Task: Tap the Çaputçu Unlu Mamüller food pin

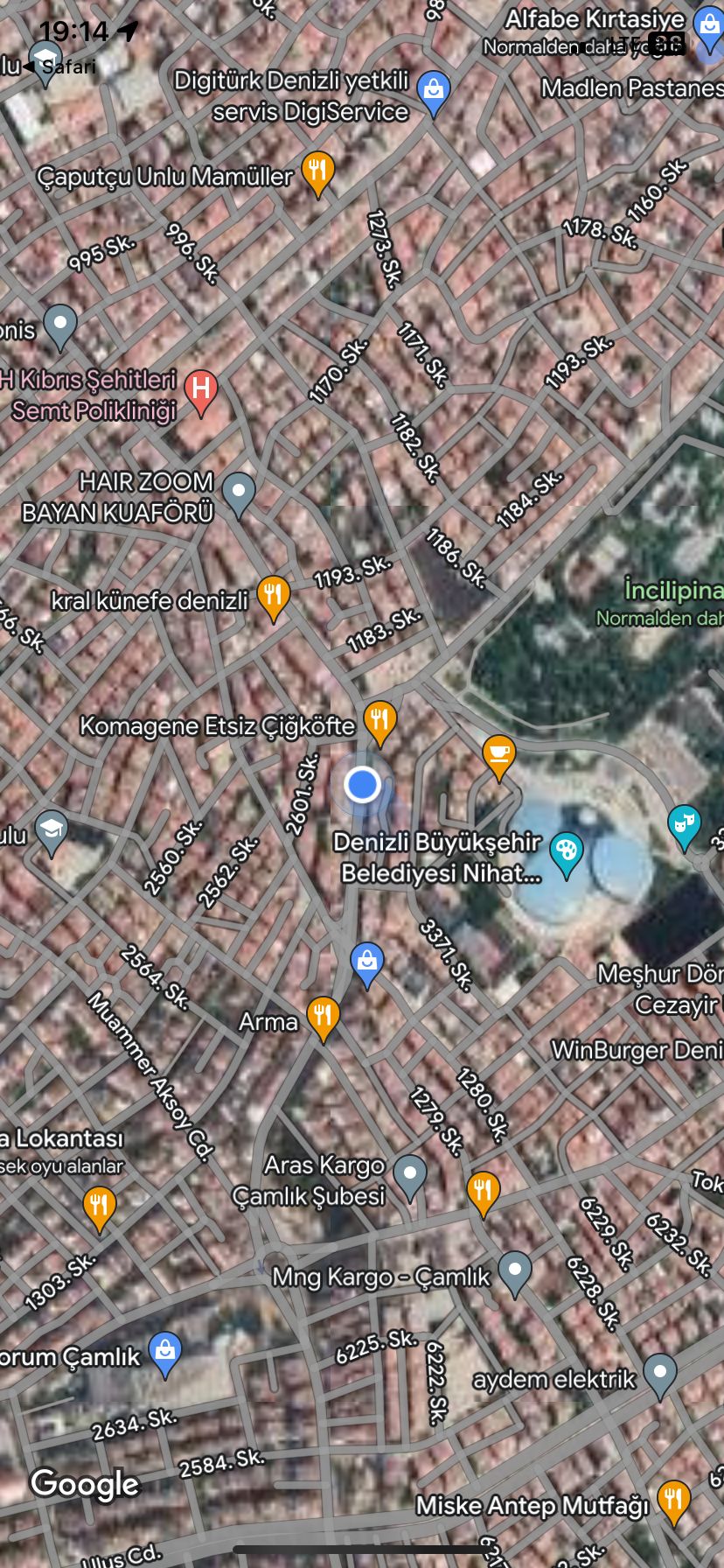Action: pyautogui.click(x=317, y=168)
